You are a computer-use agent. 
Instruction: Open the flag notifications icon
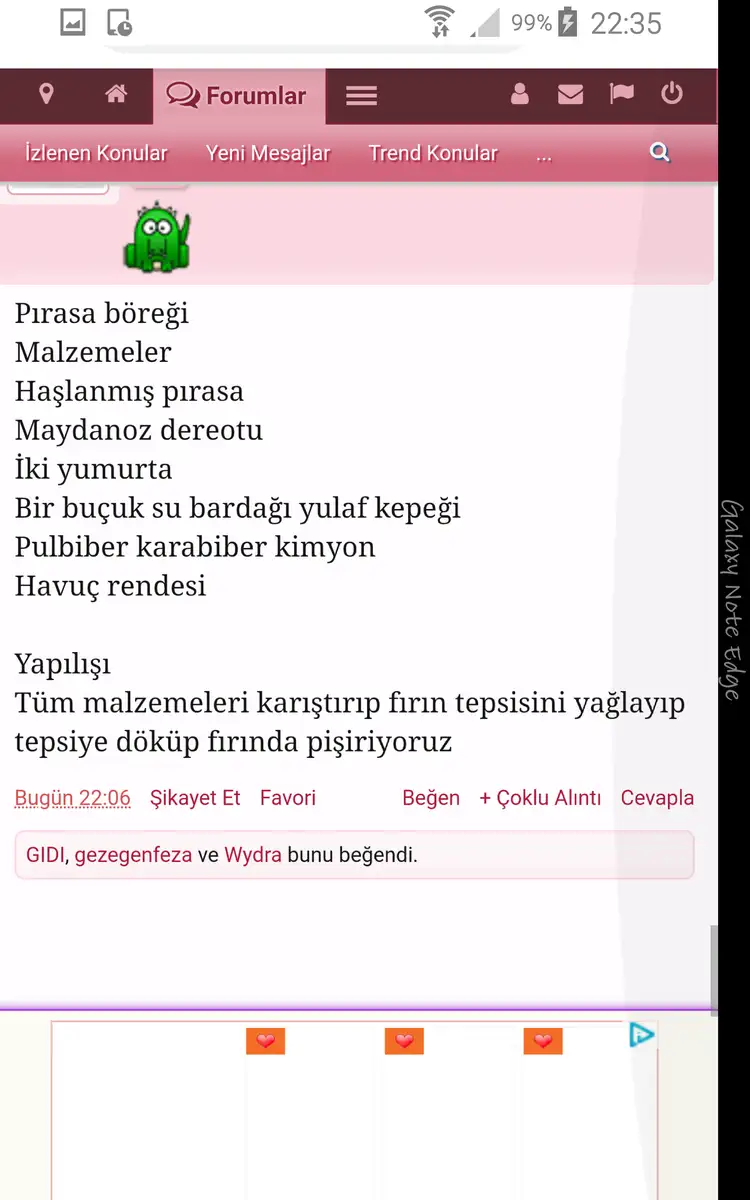(621, 95)
